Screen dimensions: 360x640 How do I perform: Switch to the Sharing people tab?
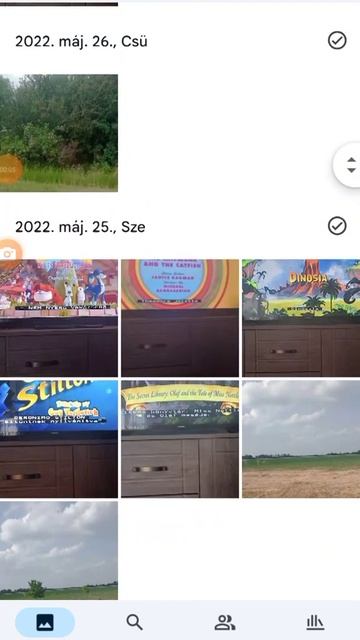[x=225, y=622]
